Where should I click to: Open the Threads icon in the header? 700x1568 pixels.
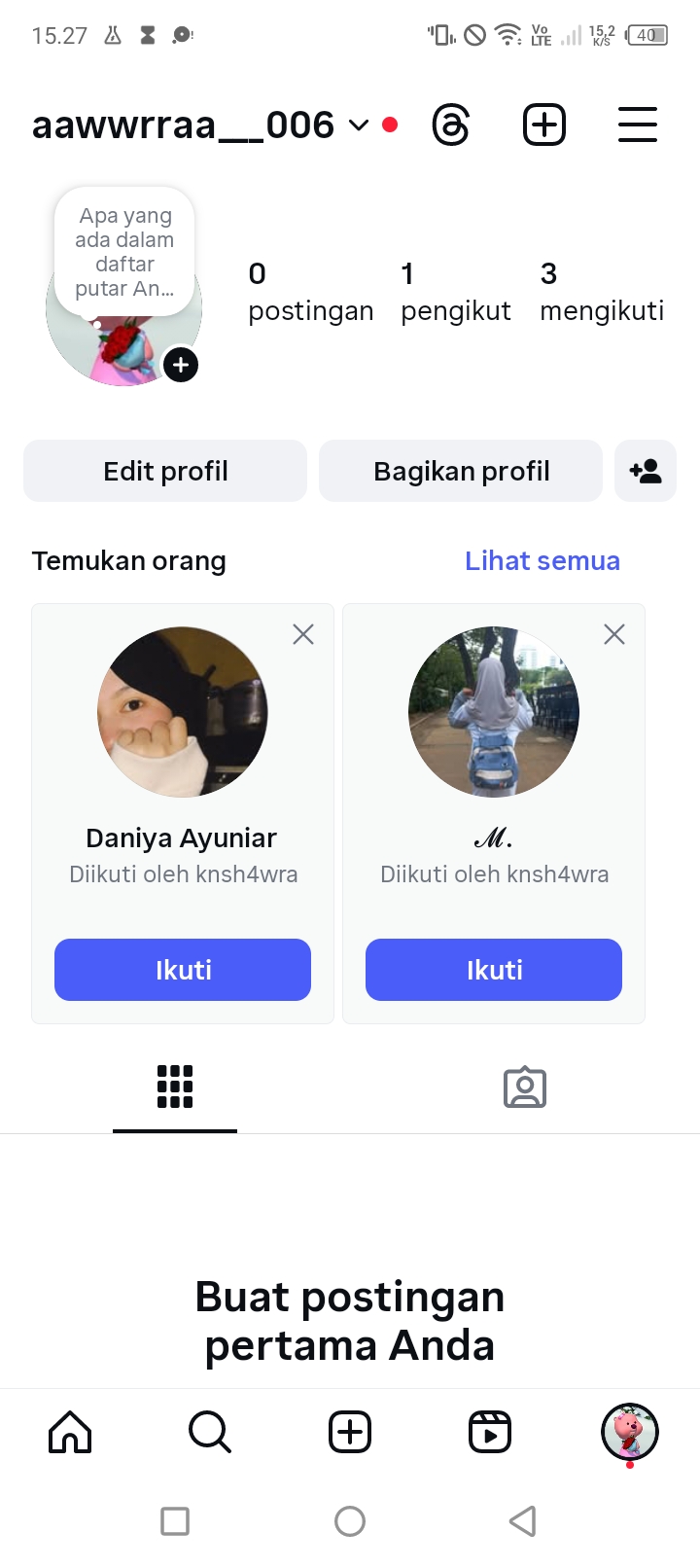click(450, 125)
